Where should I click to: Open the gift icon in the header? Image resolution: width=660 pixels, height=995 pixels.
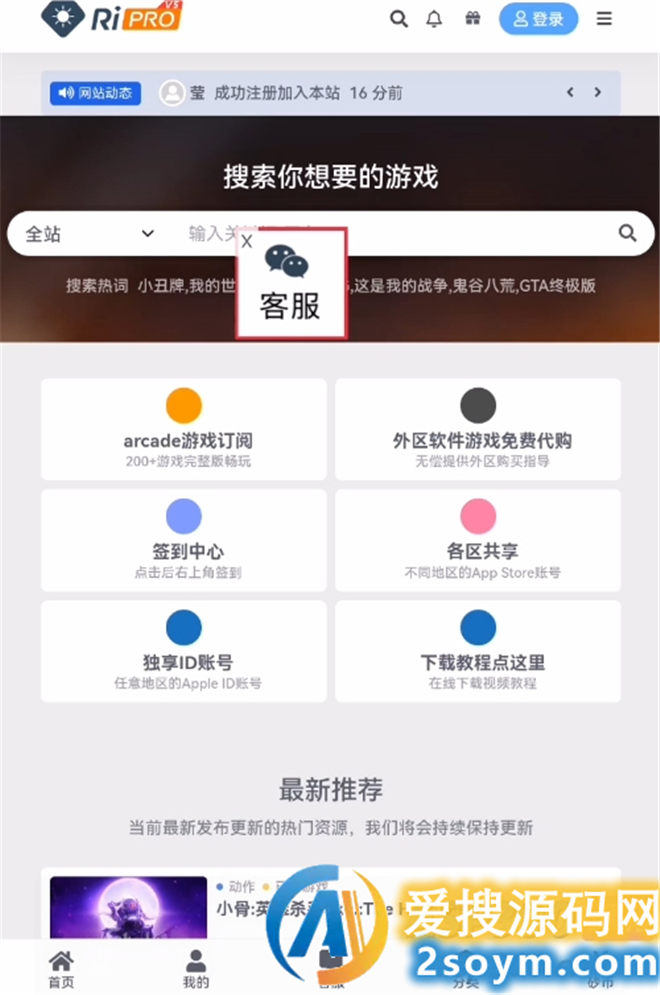click(473, 18)
